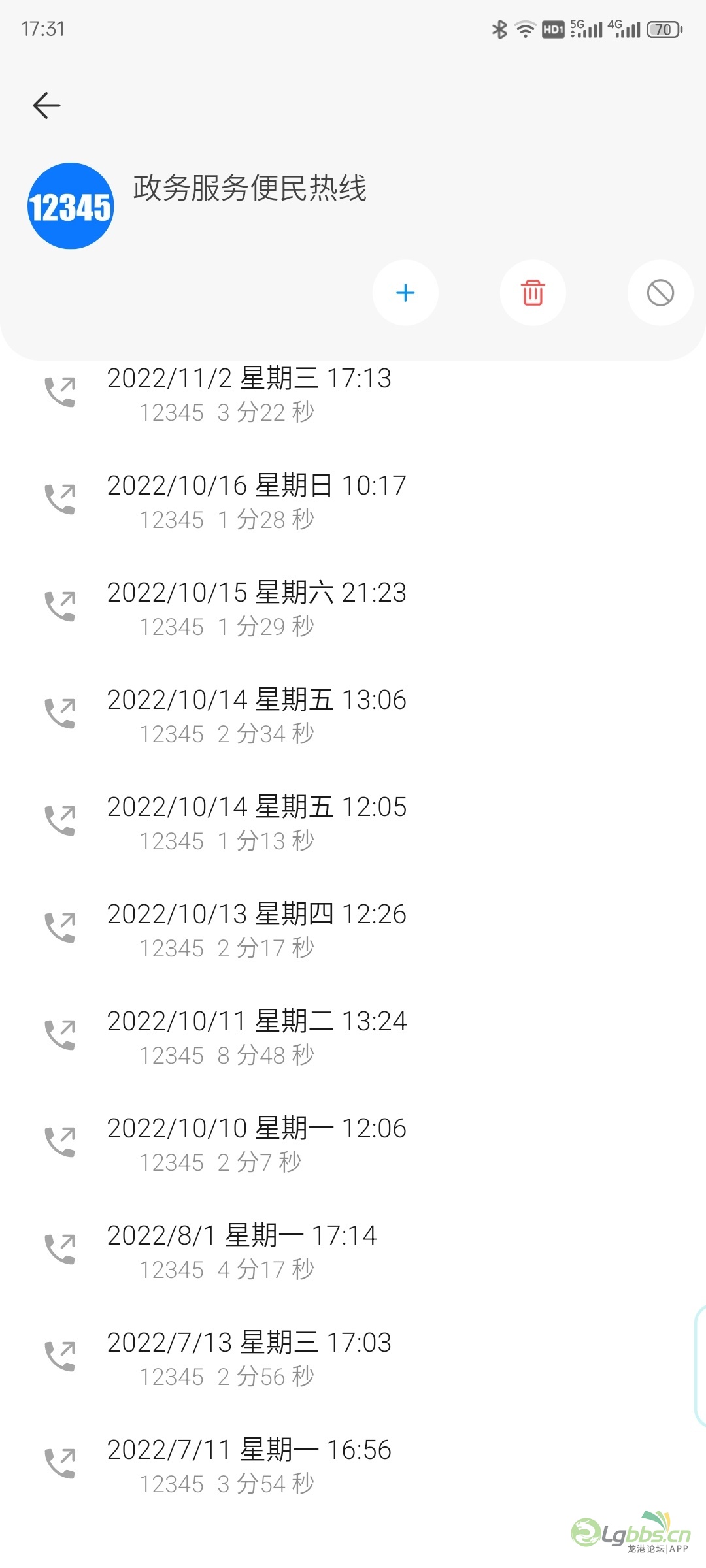View the 2022/8/1 17:14 call record
The height and width of the screenshot is (1568, 706).
[353, 1252]
